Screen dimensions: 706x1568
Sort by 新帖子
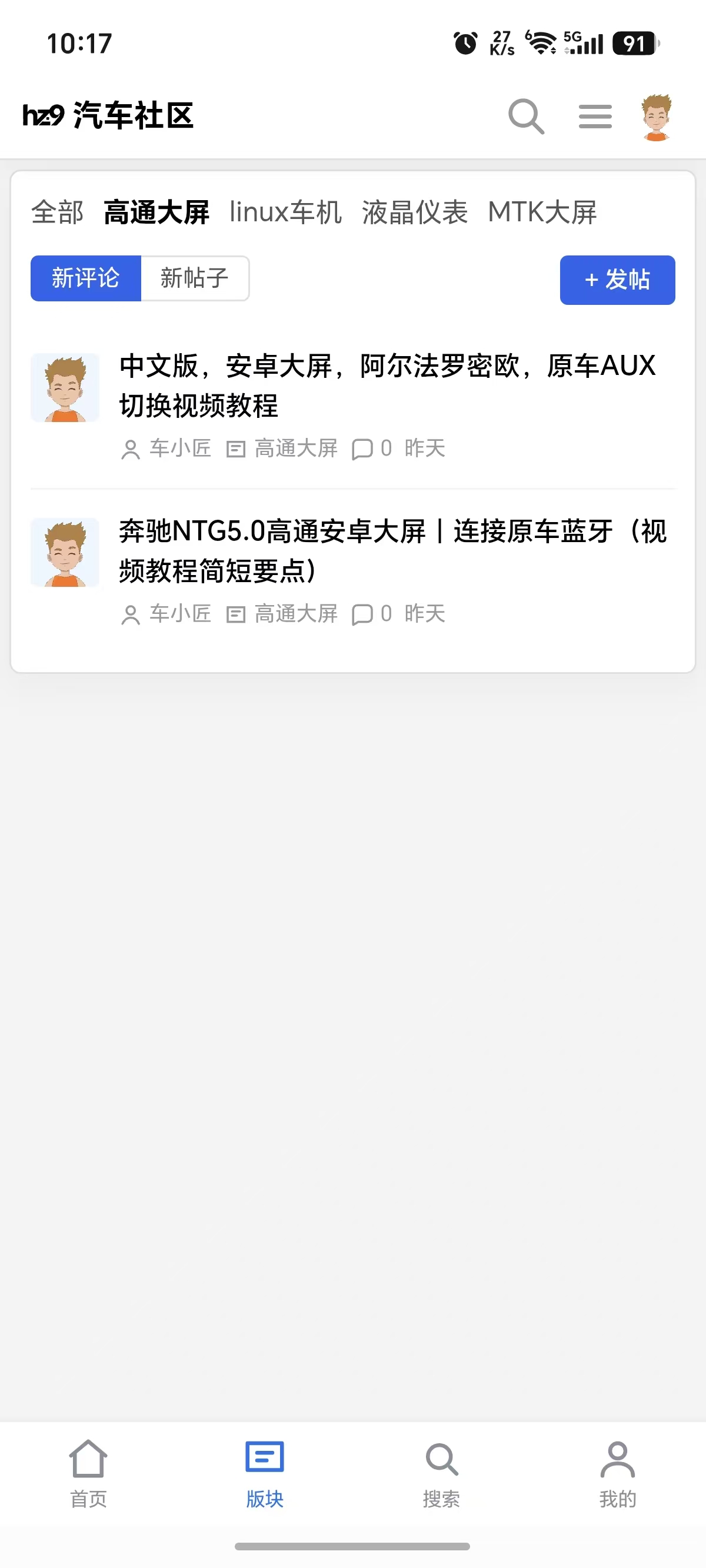pos(195,278)
